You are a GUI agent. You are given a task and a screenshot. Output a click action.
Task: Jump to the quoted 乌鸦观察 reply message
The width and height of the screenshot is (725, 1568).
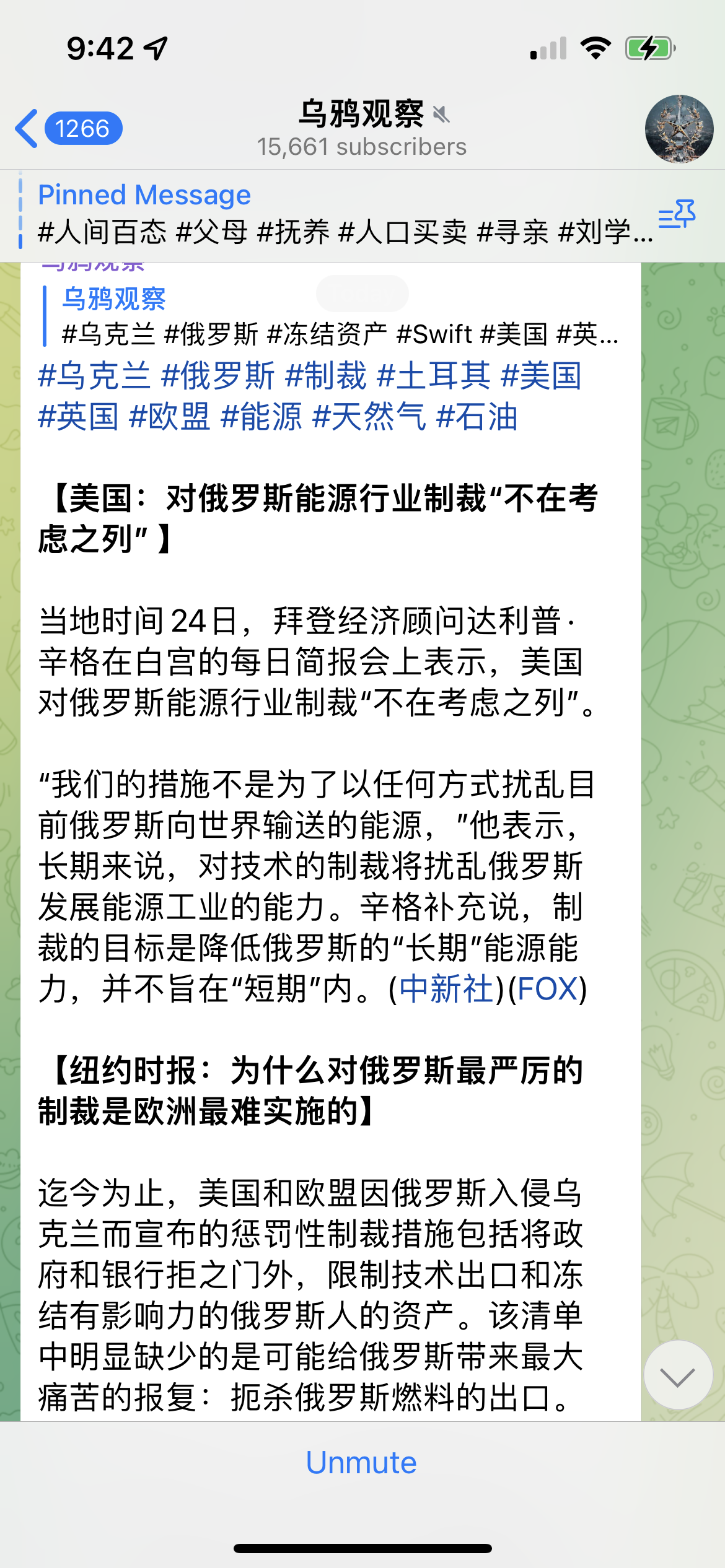point(335,316)
